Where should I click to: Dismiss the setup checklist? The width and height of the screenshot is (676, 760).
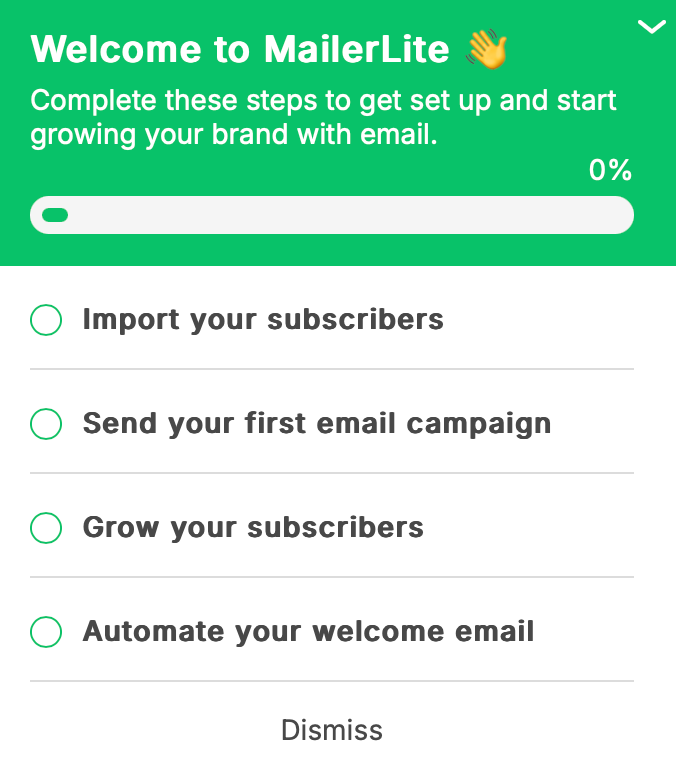[332, 730]
